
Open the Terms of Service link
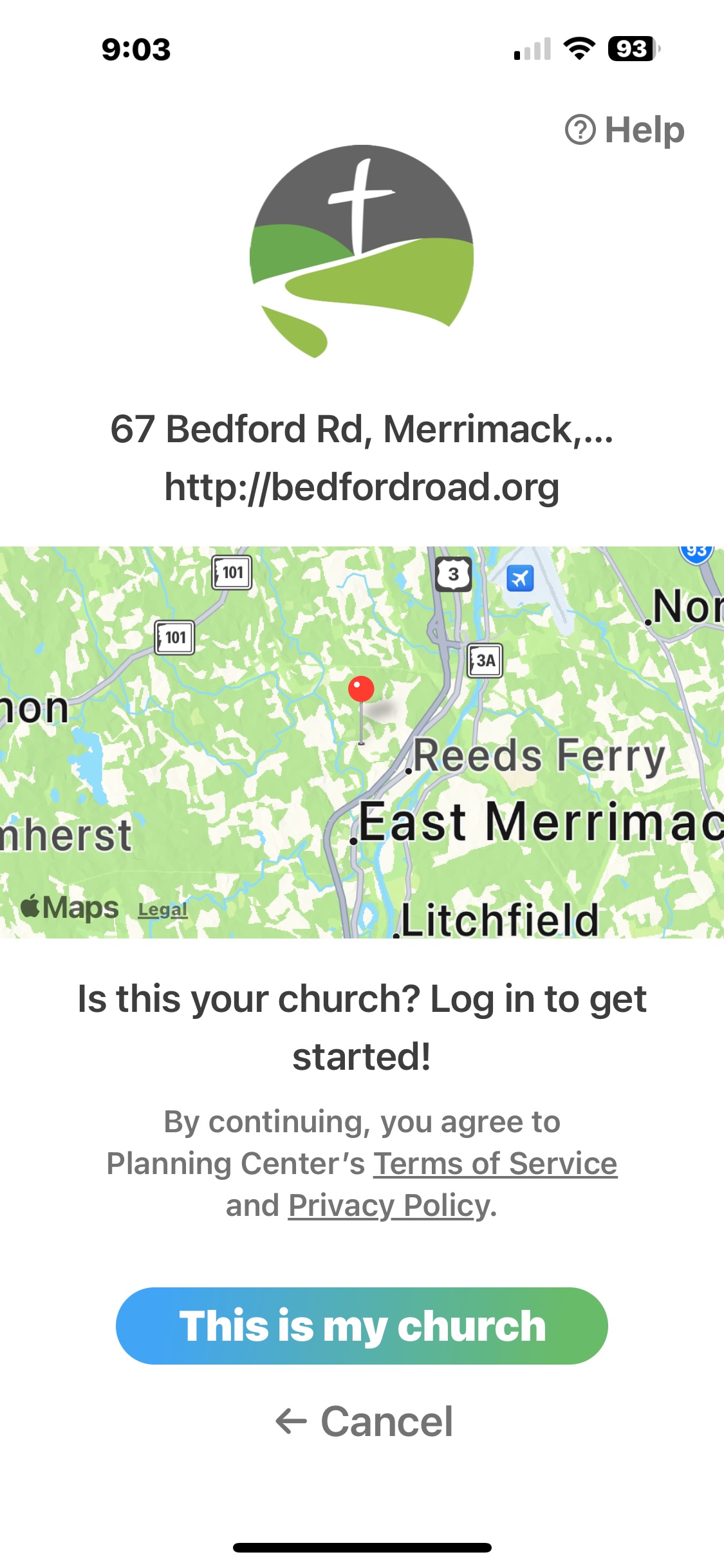coord(495,1164)
